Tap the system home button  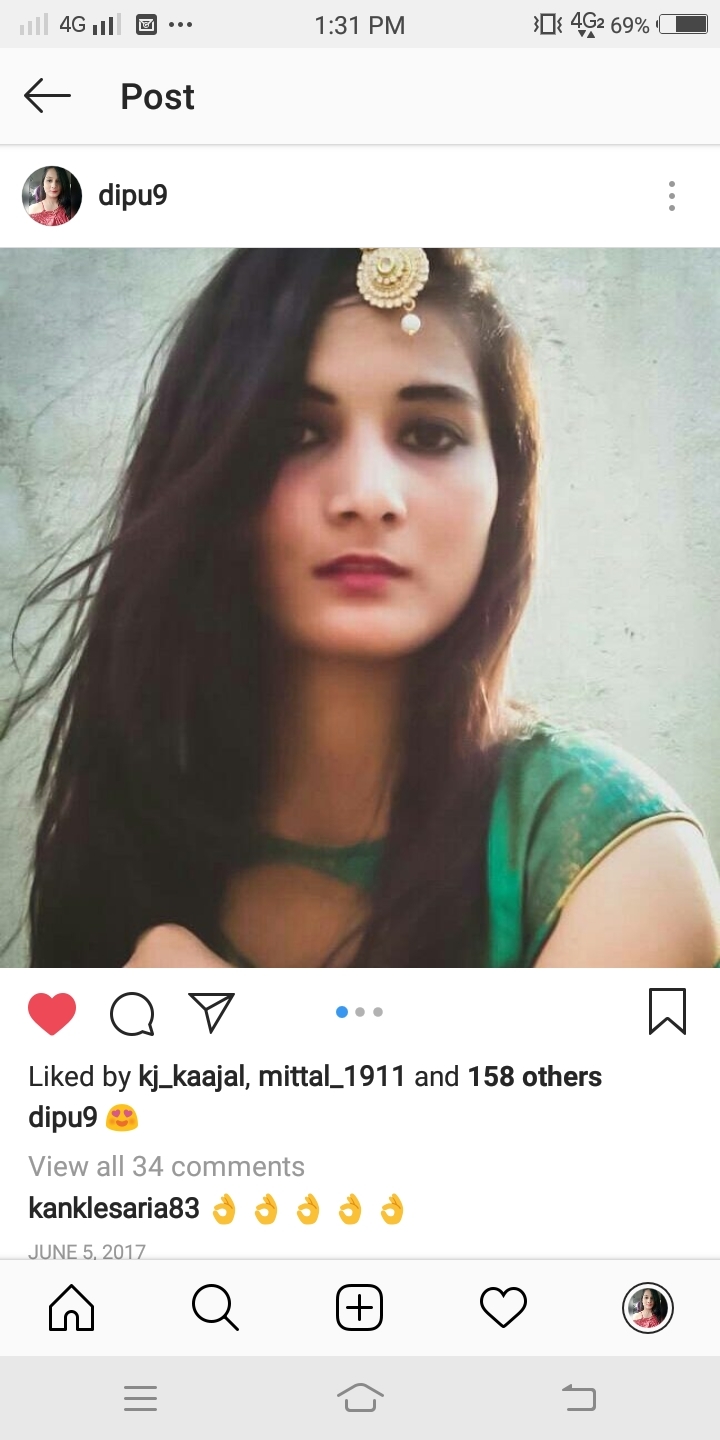[x=360, y=1398]
